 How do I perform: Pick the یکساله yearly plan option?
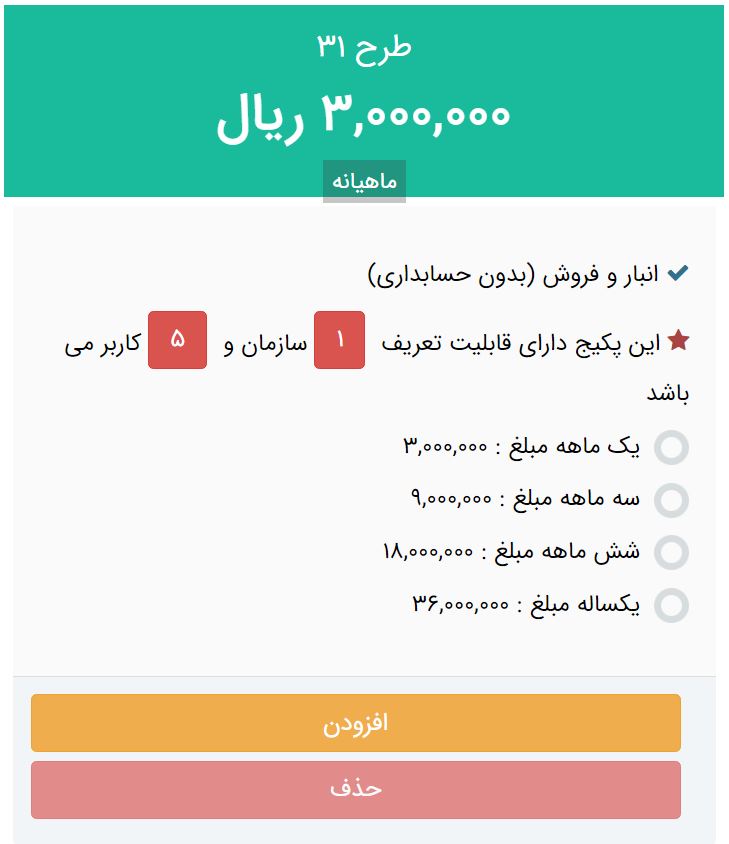click(671, 605)
